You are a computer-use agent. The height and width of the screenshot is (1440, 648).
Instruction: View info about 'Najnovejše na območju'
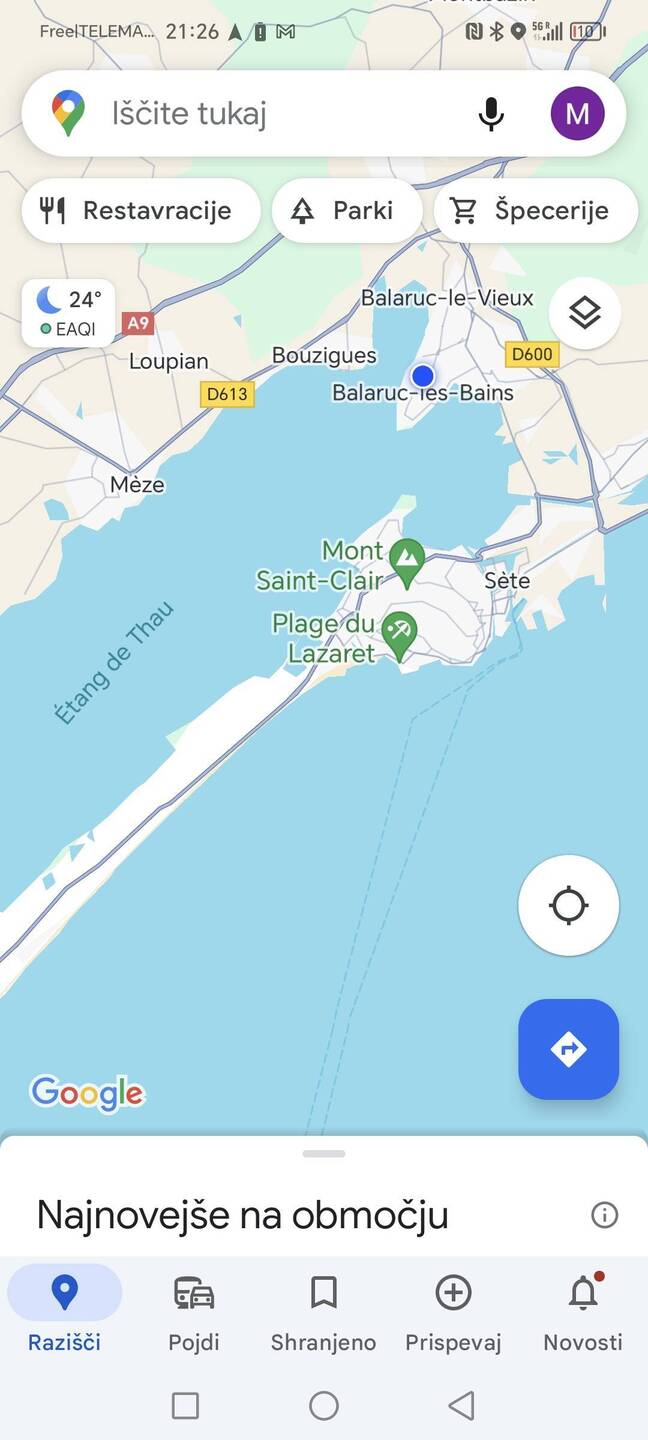tap(604, 1215)
